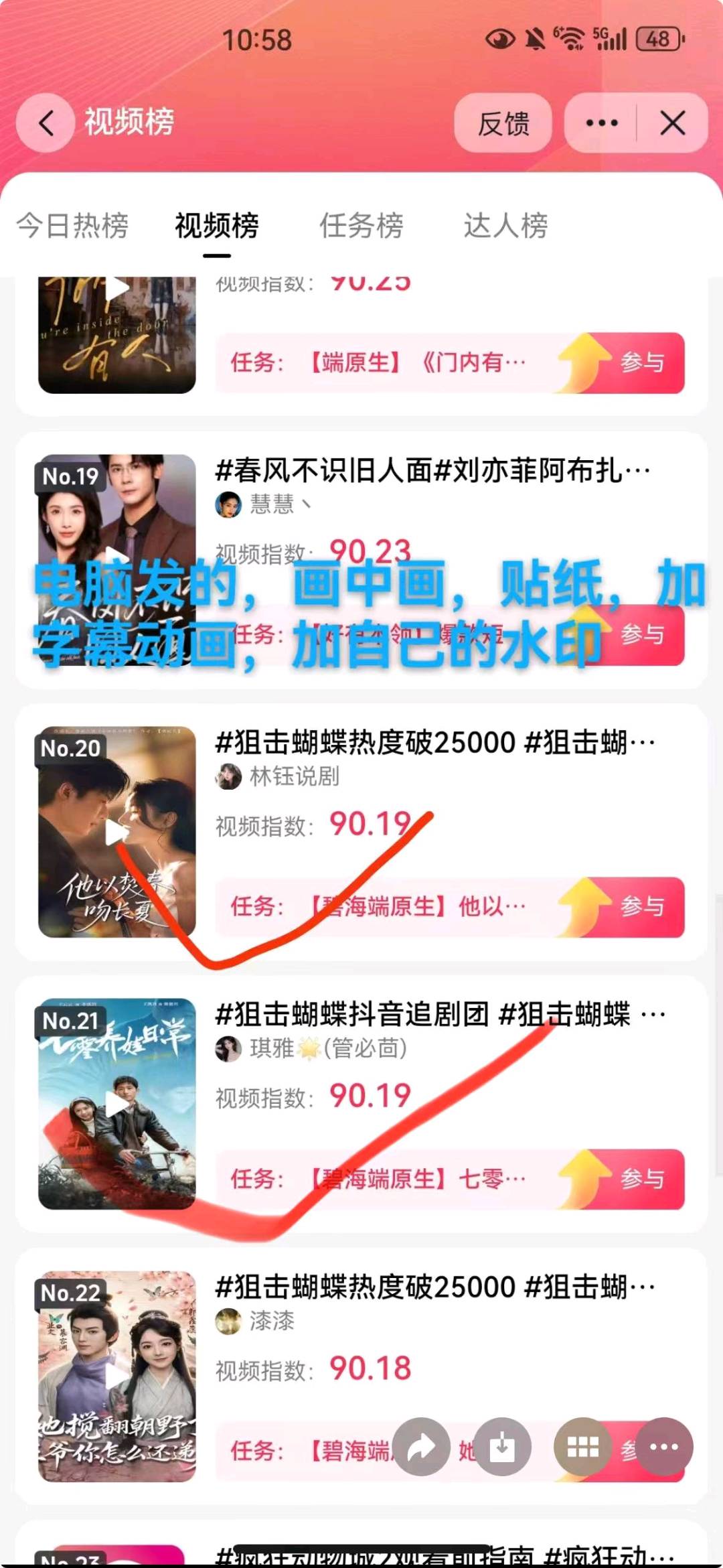The image size is (723, 1568).
Task: Join the 七零… task with 参与
Action: point(641,1179)
